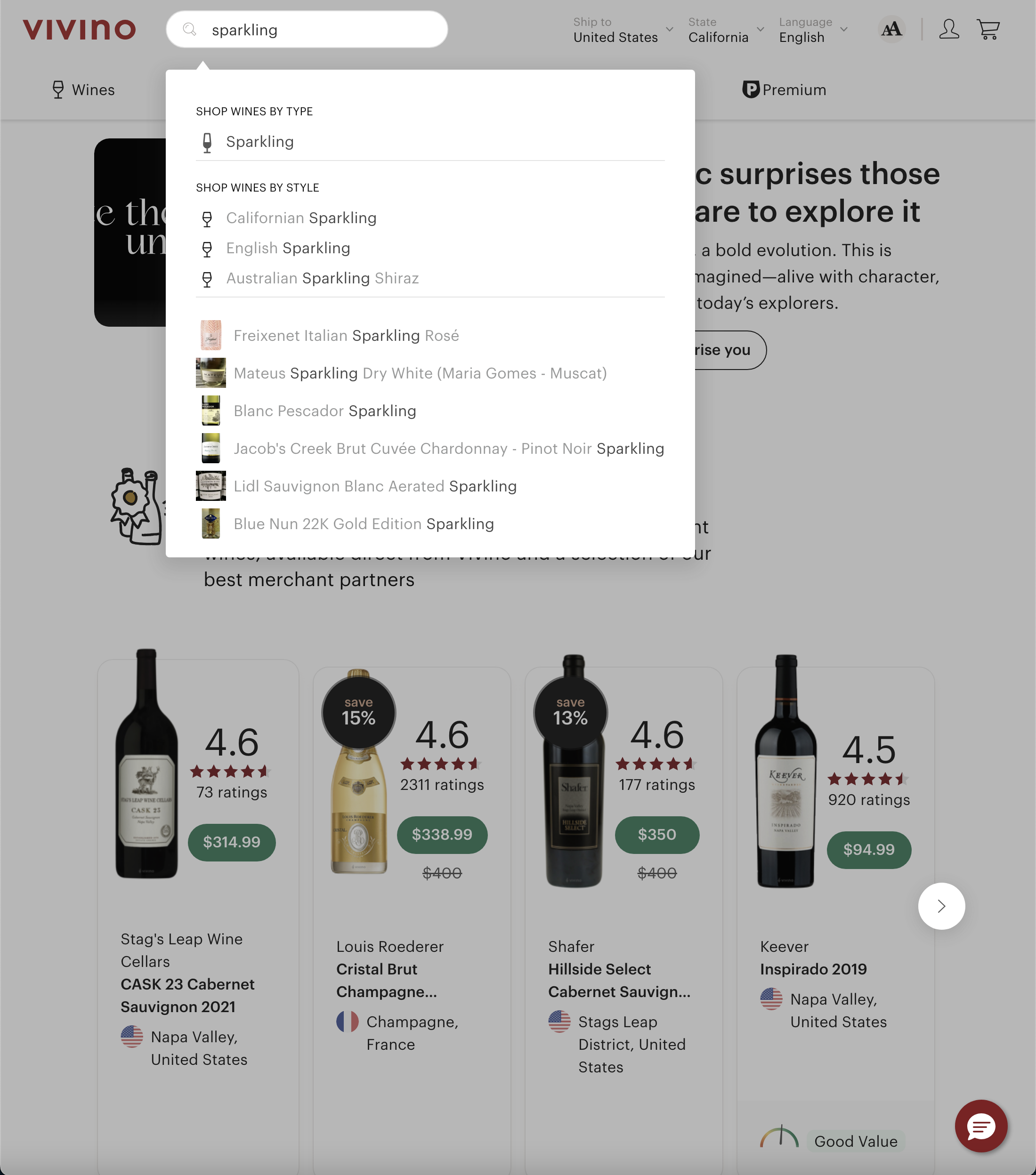Screen dimensions: 1036x1175
Task: Change the State California dropdown
Action: point(726,30)
